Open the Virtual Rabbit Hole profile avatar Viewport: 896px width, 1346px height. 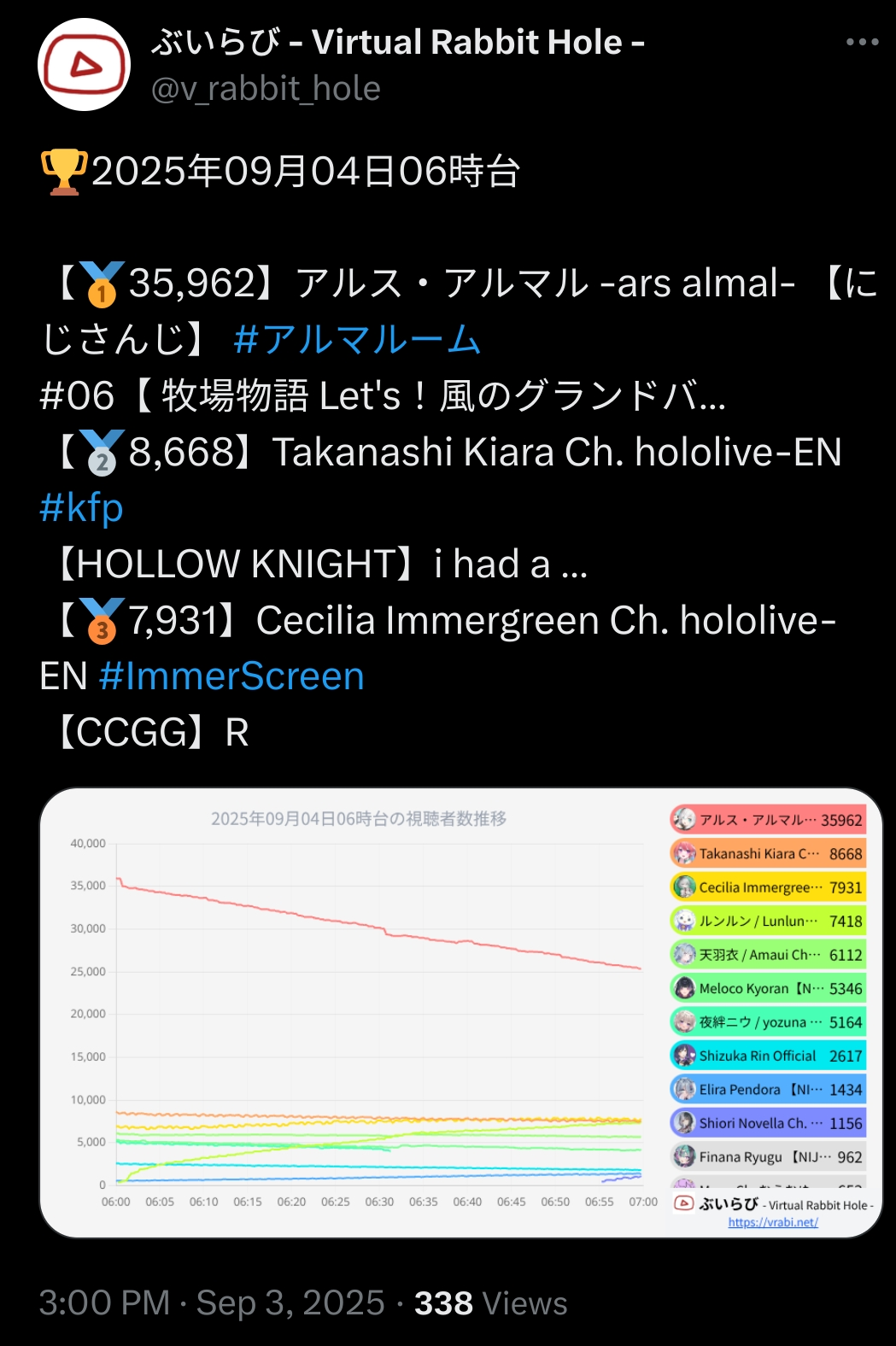(84, 66)
